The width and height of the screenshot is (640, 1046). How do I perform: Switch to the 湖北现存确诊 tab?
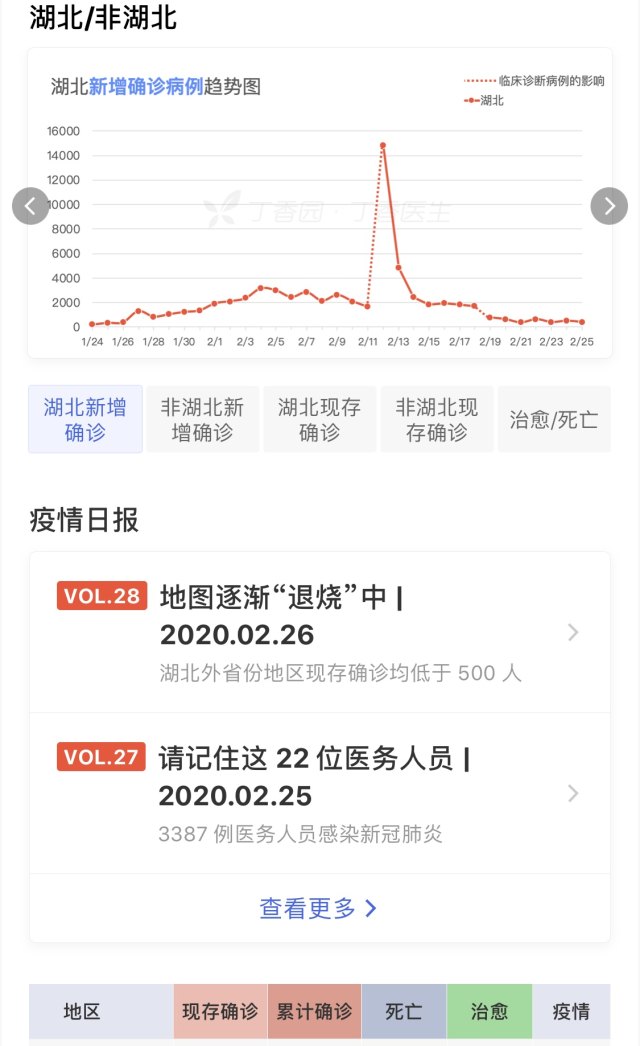320,419
